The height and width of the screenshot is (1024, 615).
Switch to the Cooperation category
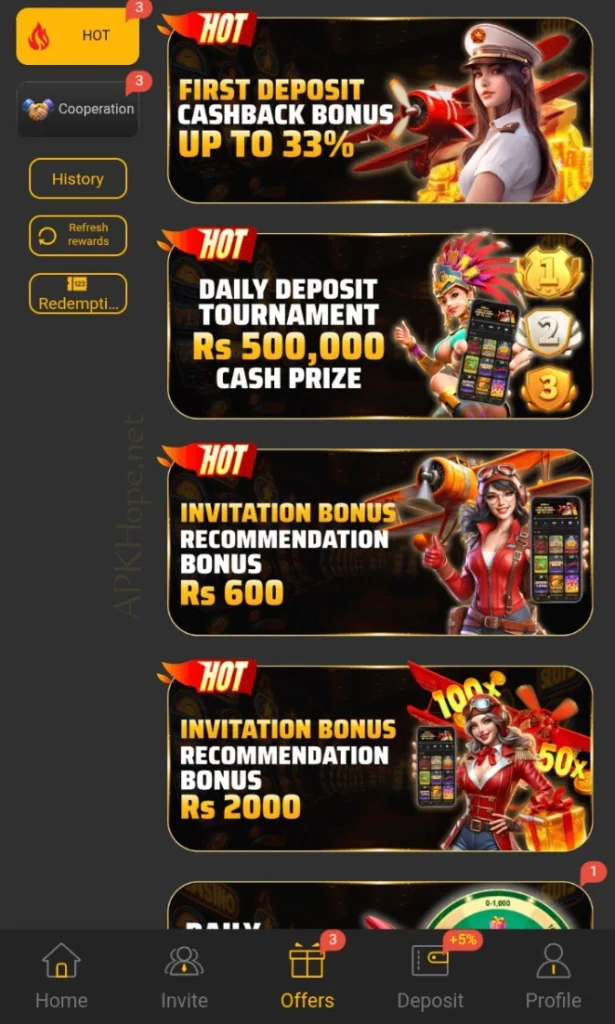click(x=78, y=109)
